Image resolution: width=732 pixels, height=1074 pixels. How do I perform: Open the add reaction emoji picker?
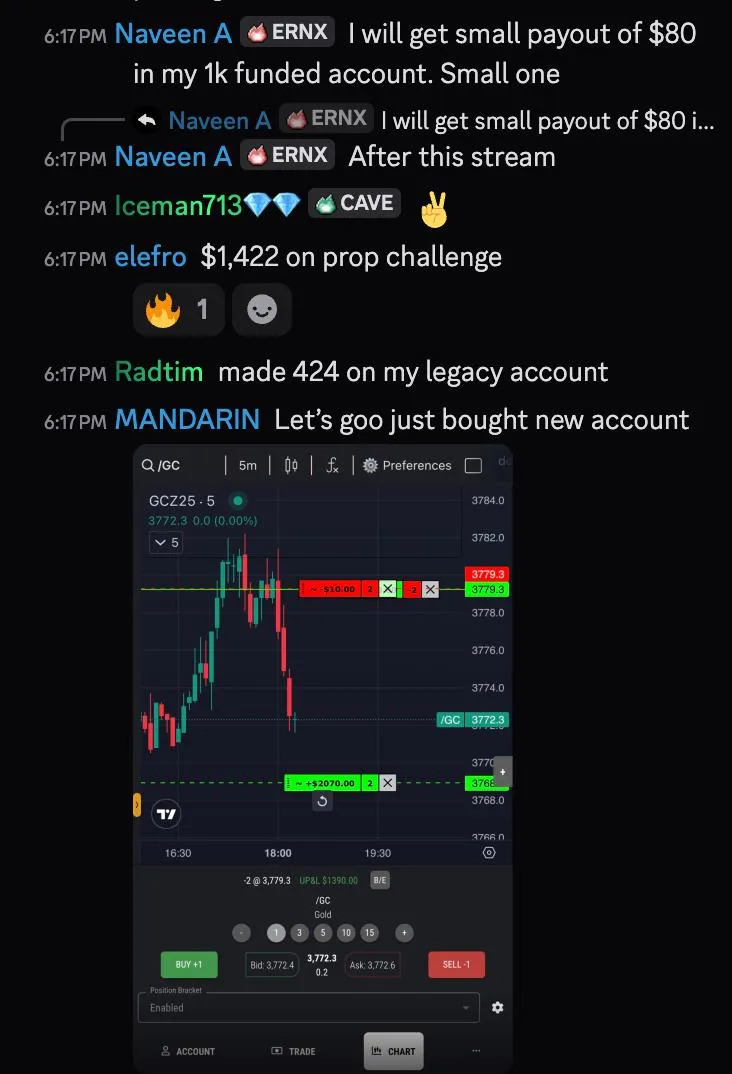[262, 309]
